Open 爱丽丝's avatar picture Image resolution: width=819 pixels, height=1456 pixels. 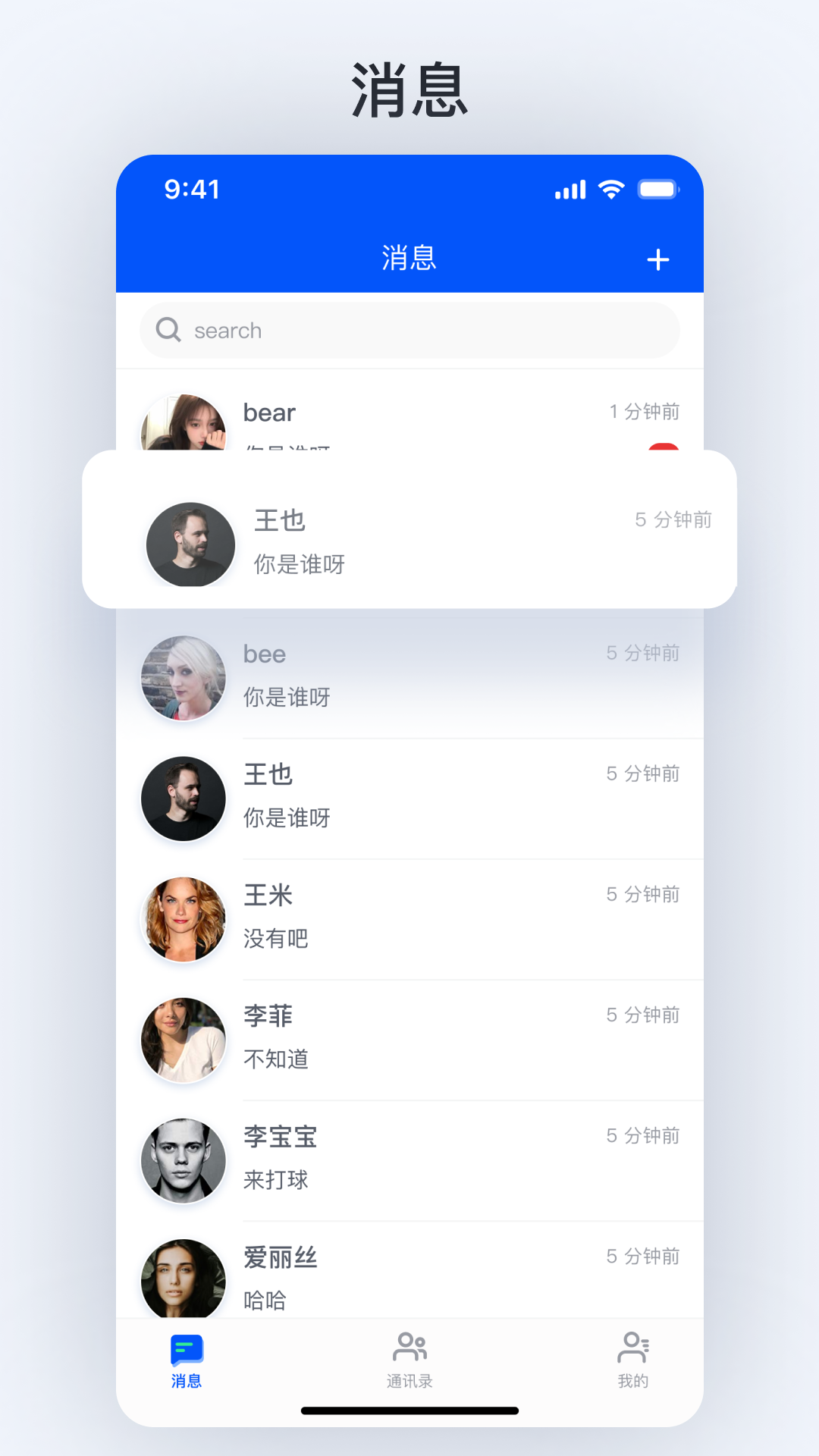pyautogui.click(x=183, y=1280)
